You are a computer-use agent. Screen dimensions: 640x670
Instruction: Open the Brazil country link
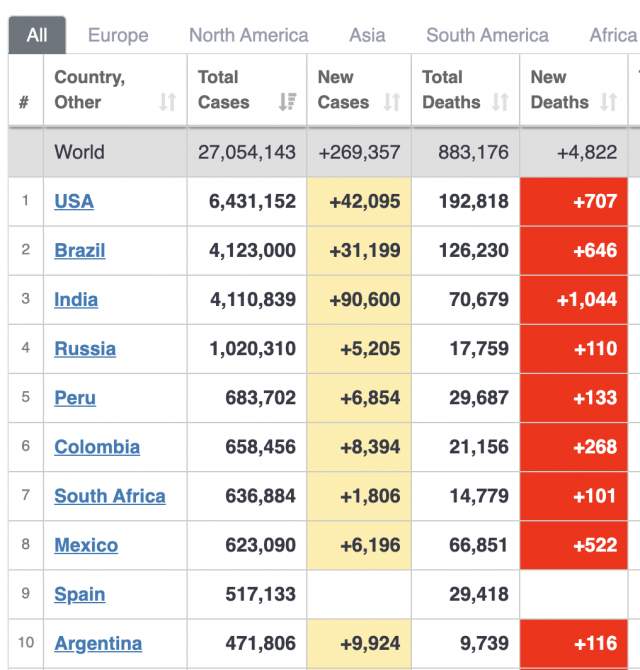click(80, 250)
